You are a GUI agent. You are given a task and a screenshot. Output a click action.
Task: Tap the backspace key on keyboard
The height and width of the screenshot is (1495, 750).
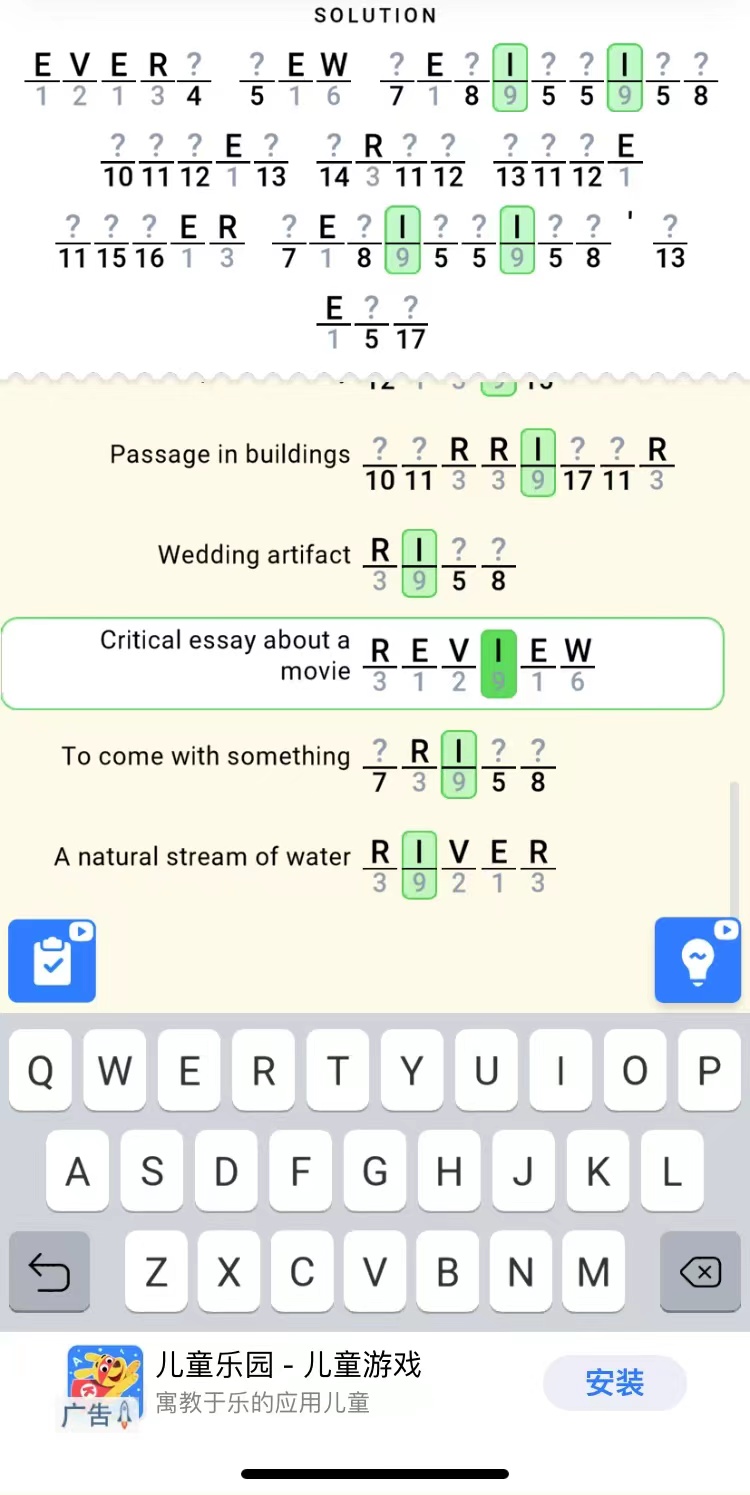coord(700,1271)
